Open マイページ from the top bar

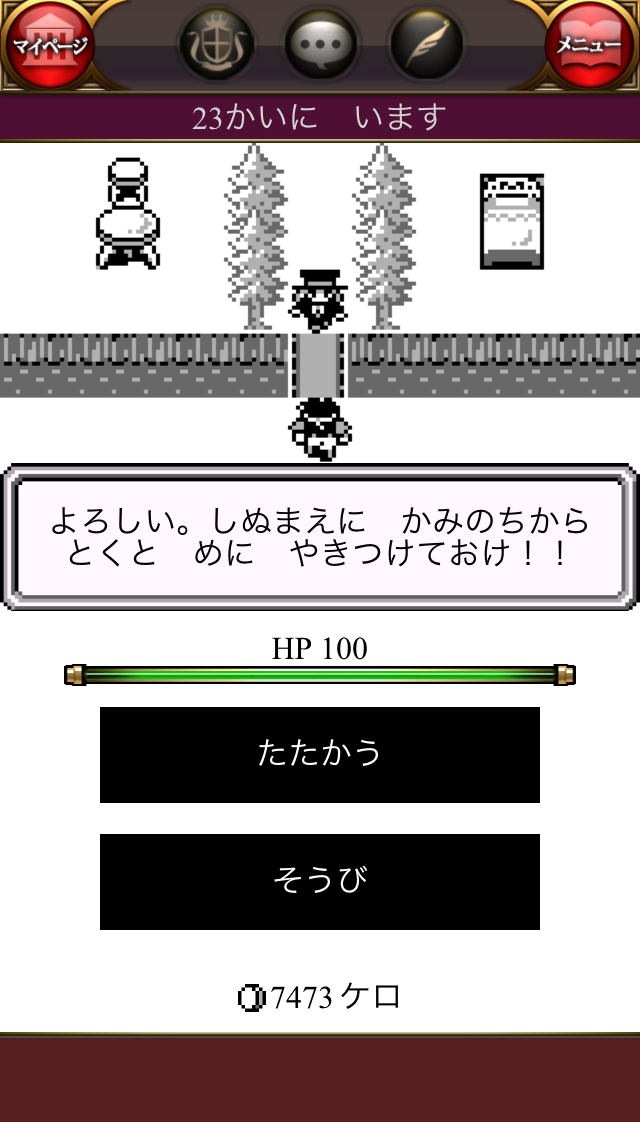tap(49, 45)
